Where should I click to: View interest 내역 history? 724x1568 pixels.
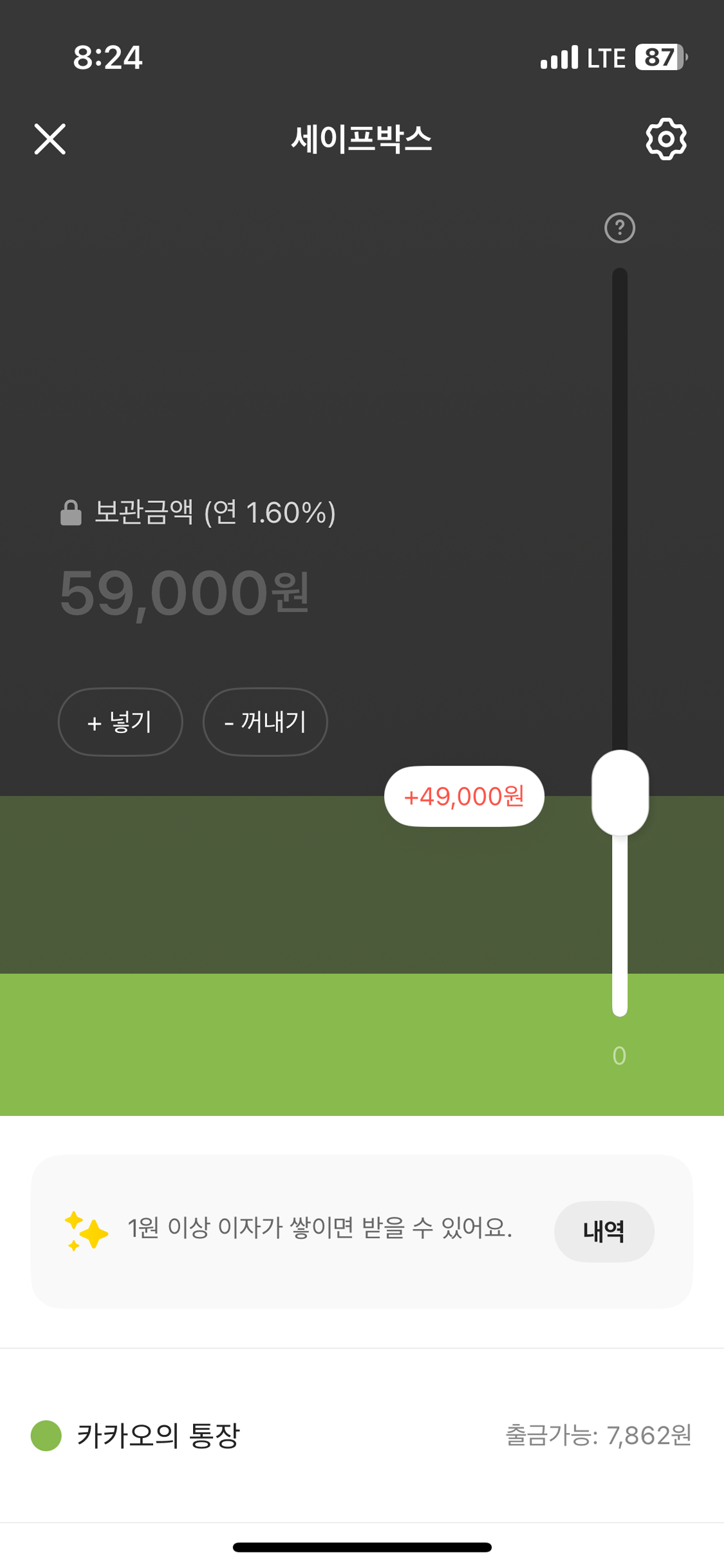tap(604, 1231)
